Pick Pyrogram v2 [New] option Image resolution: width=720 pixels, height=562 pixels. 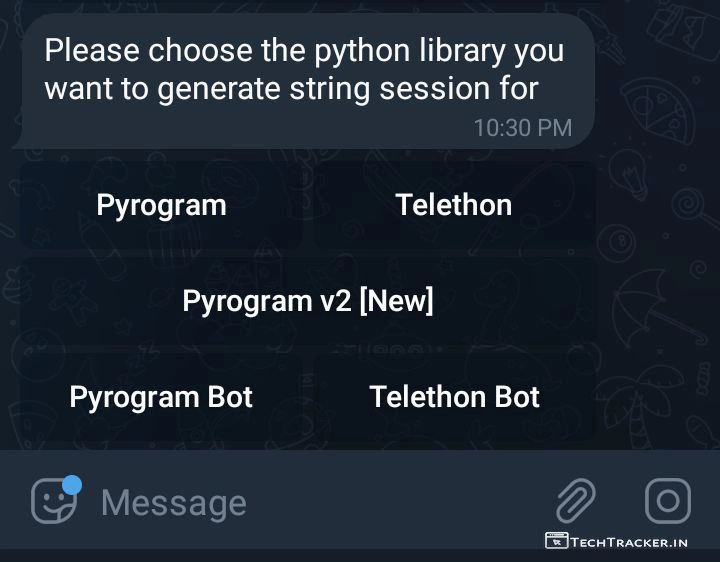(x=307, y=301)
